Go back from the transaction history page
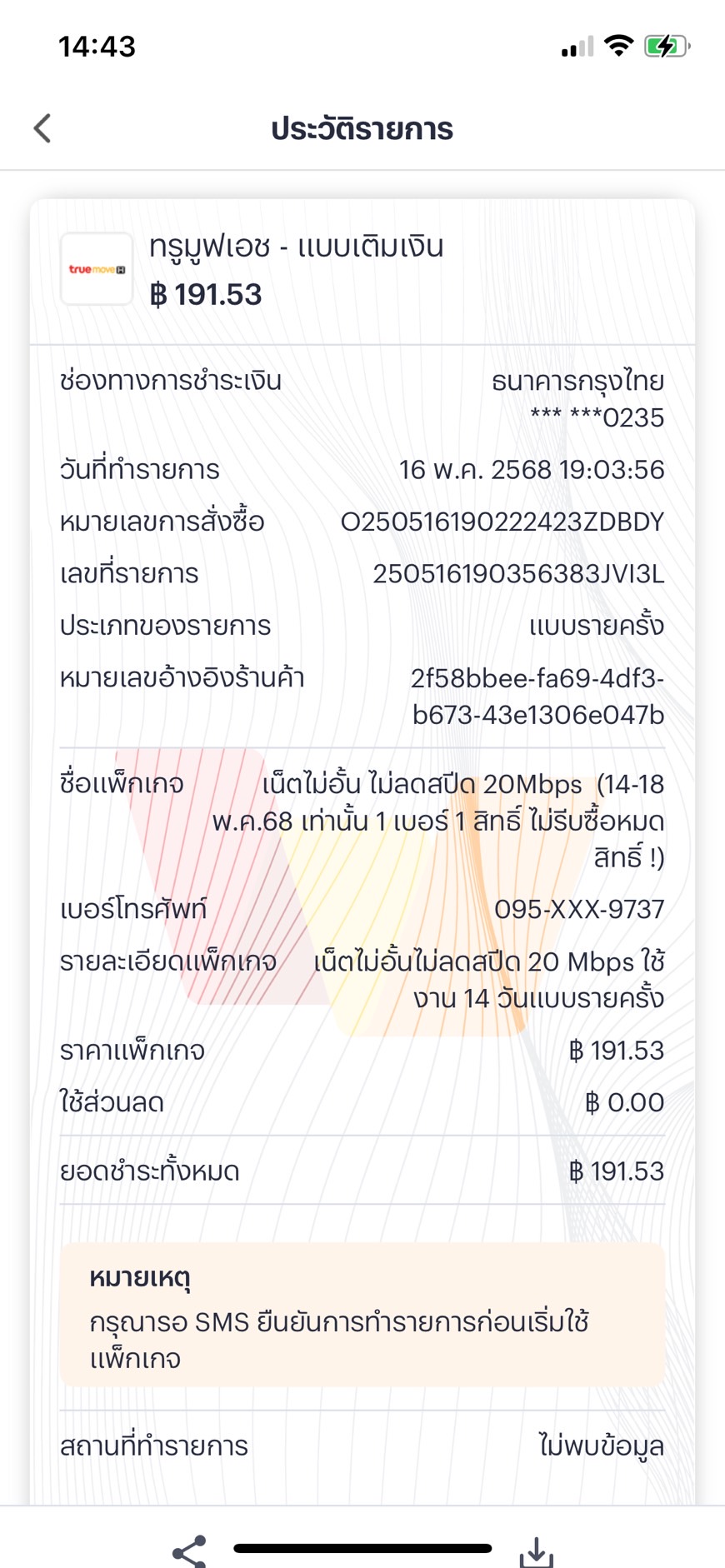The width and height of the screenshot is (725, 1568). tap(42, 128)
